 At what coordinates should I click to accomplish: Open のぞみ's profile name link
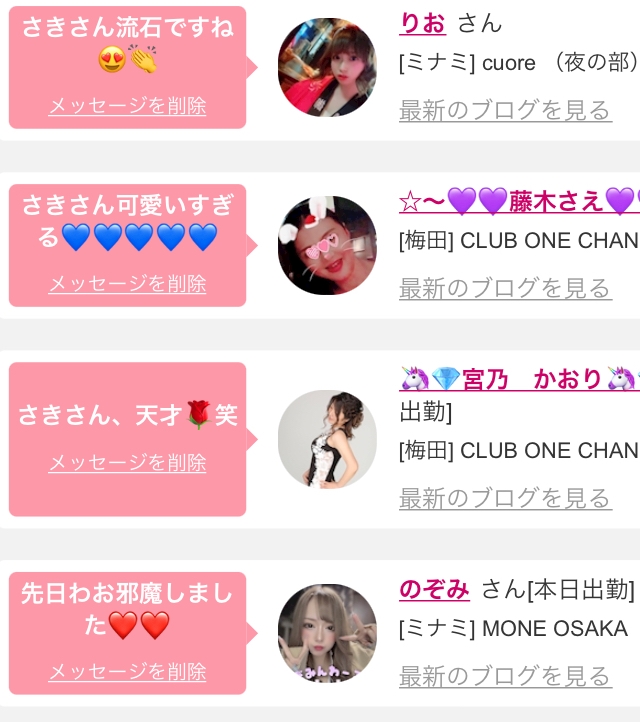click(x=434, y=589)
